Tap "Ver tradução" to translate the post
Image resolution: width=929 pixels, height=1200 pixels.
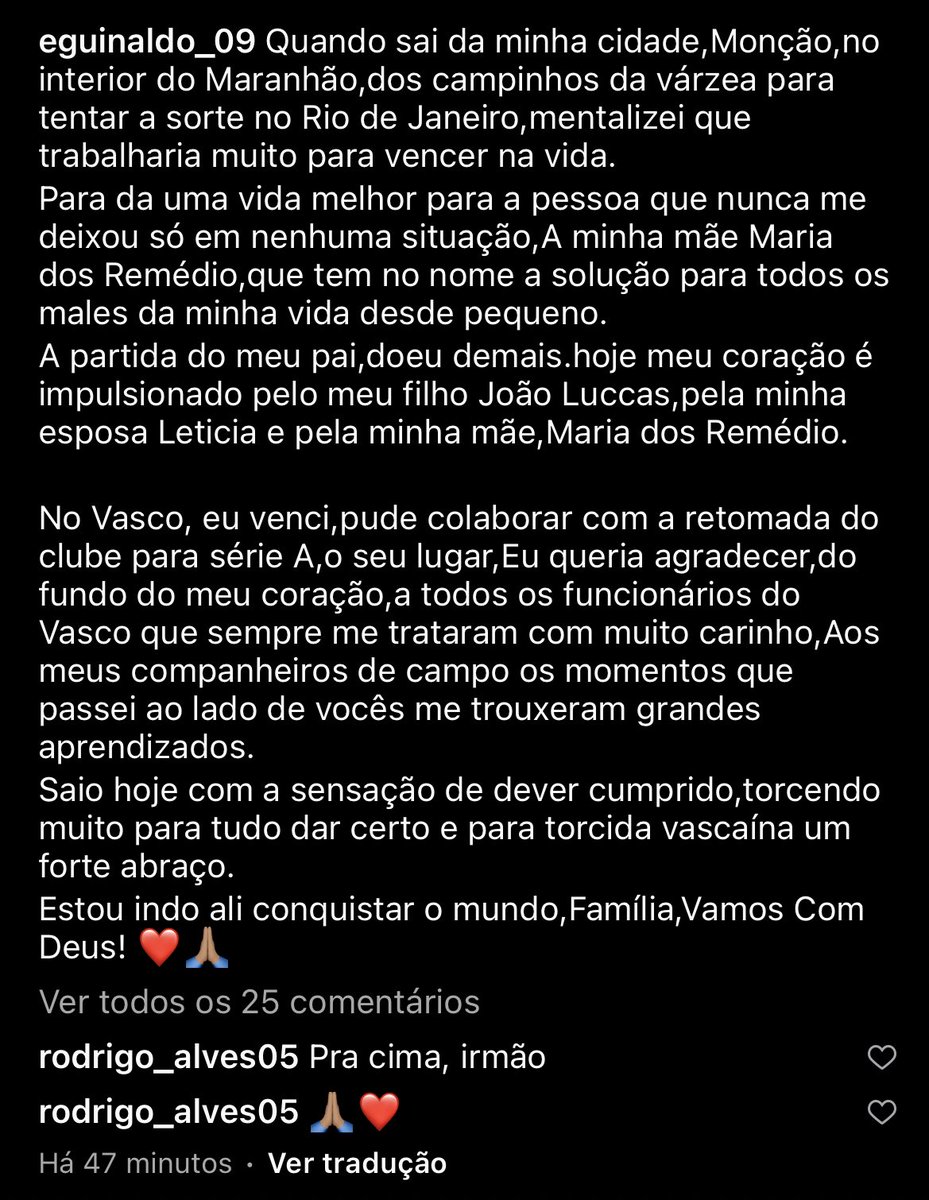[357, 1164]
